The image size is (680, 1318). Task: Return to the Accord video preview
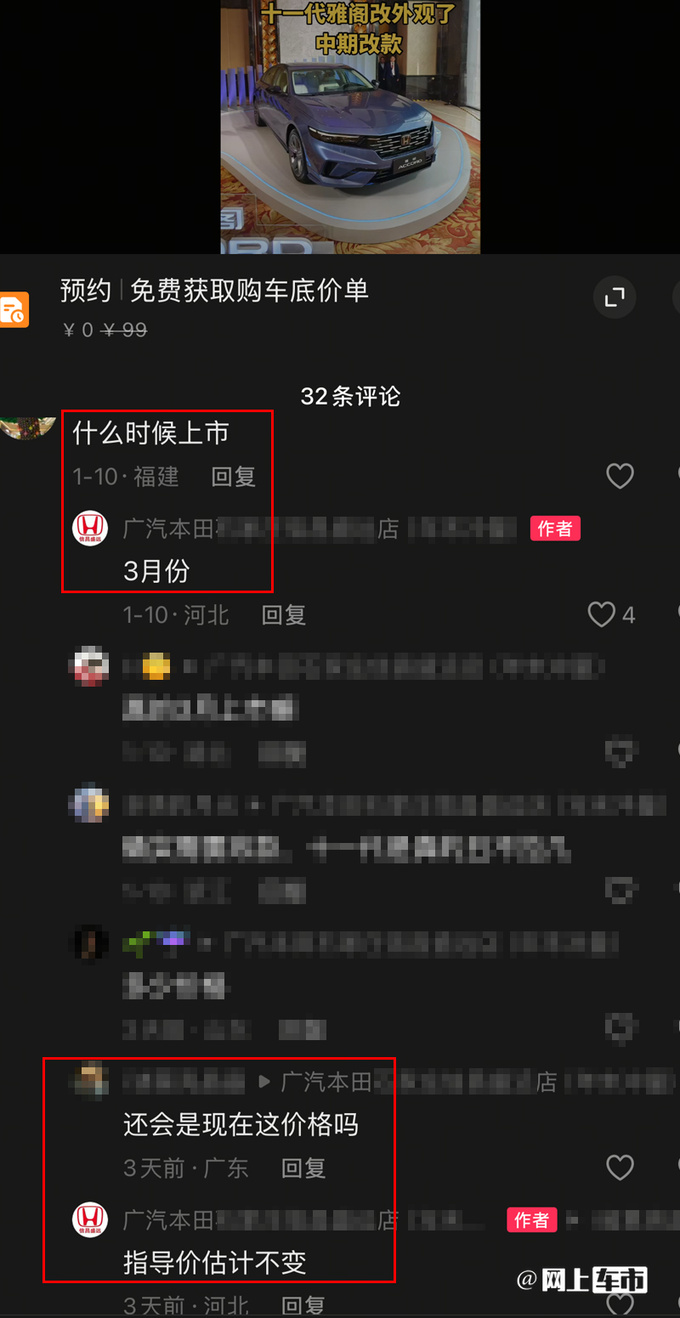pos(350,126)
